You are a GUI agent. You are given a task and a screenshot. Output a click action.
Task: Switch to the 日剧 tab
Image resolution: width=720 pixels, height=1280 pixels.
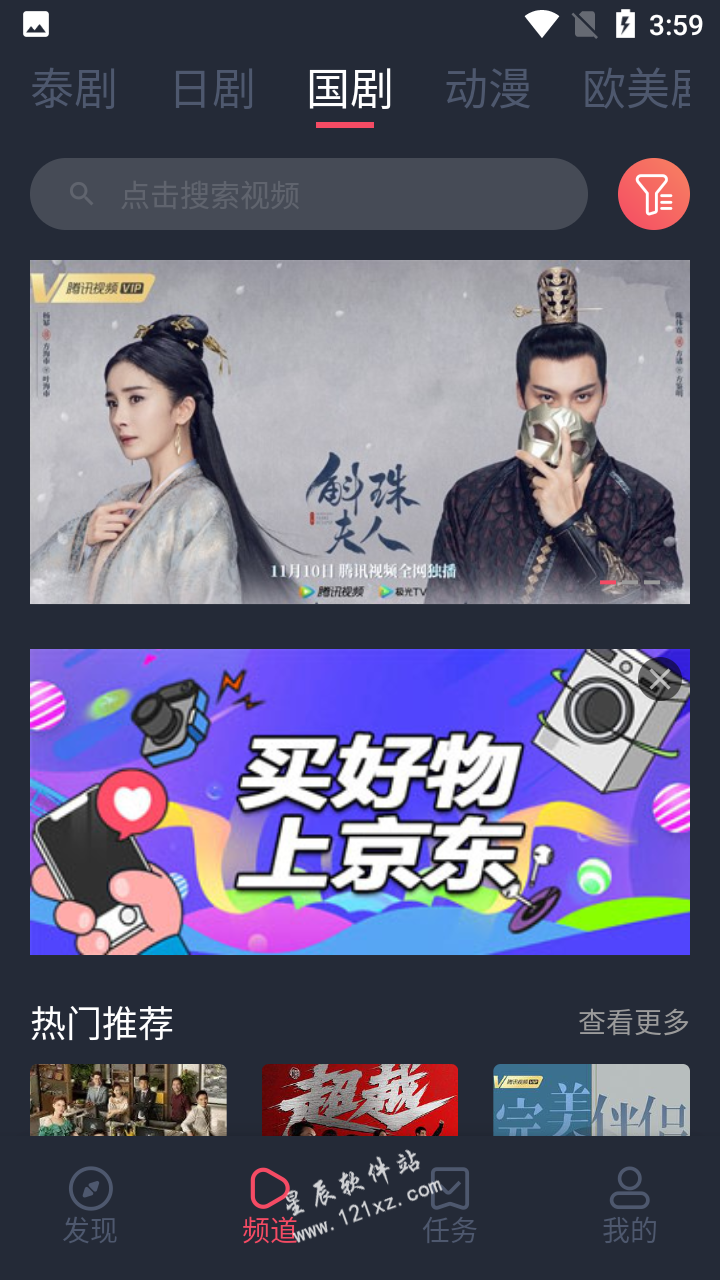[x=213, y=90]
